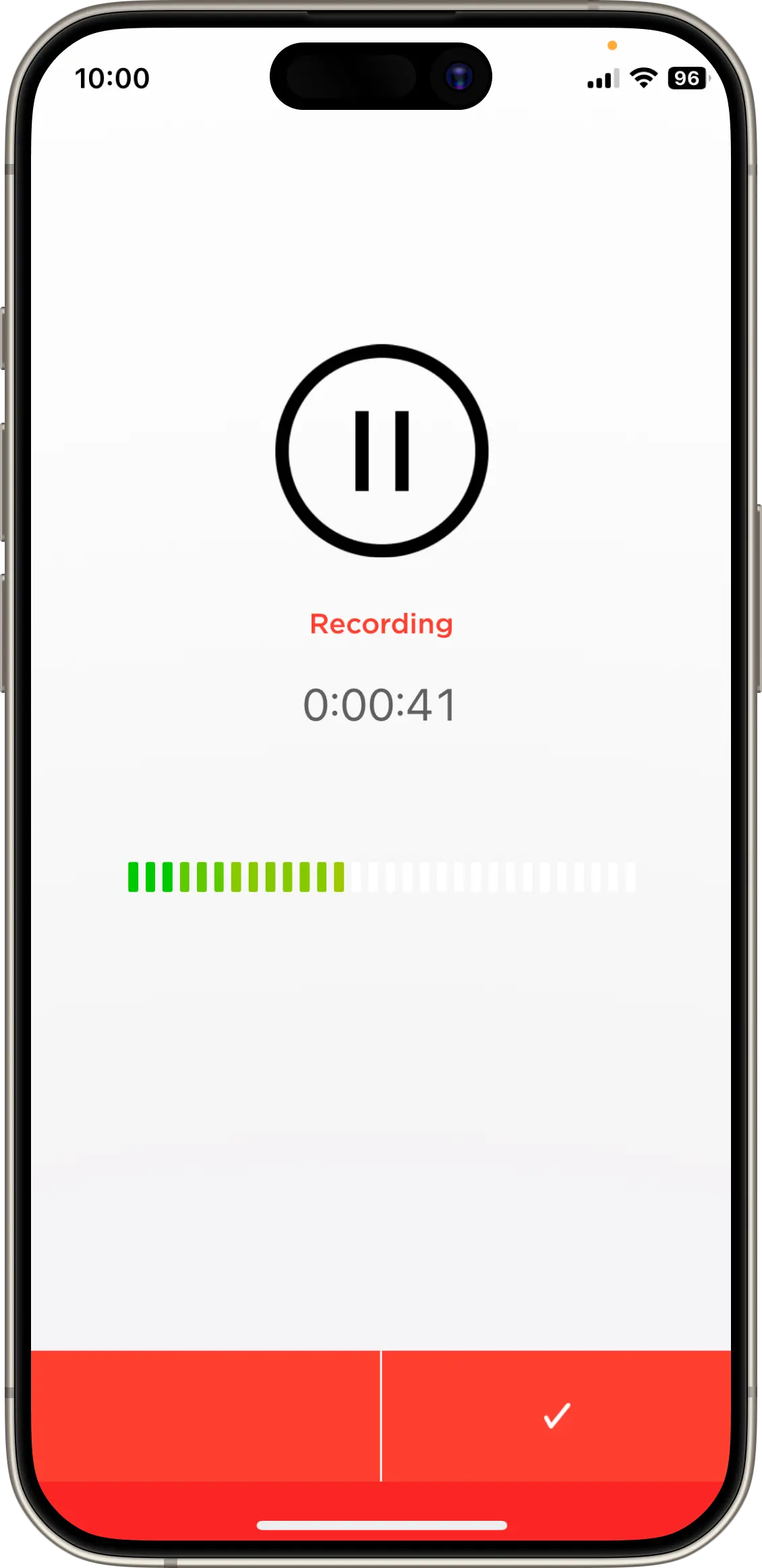This screenshot has width=762, height=1568.
Task: Finish recording with the checkmark button
Action: tap(556, 1415)
